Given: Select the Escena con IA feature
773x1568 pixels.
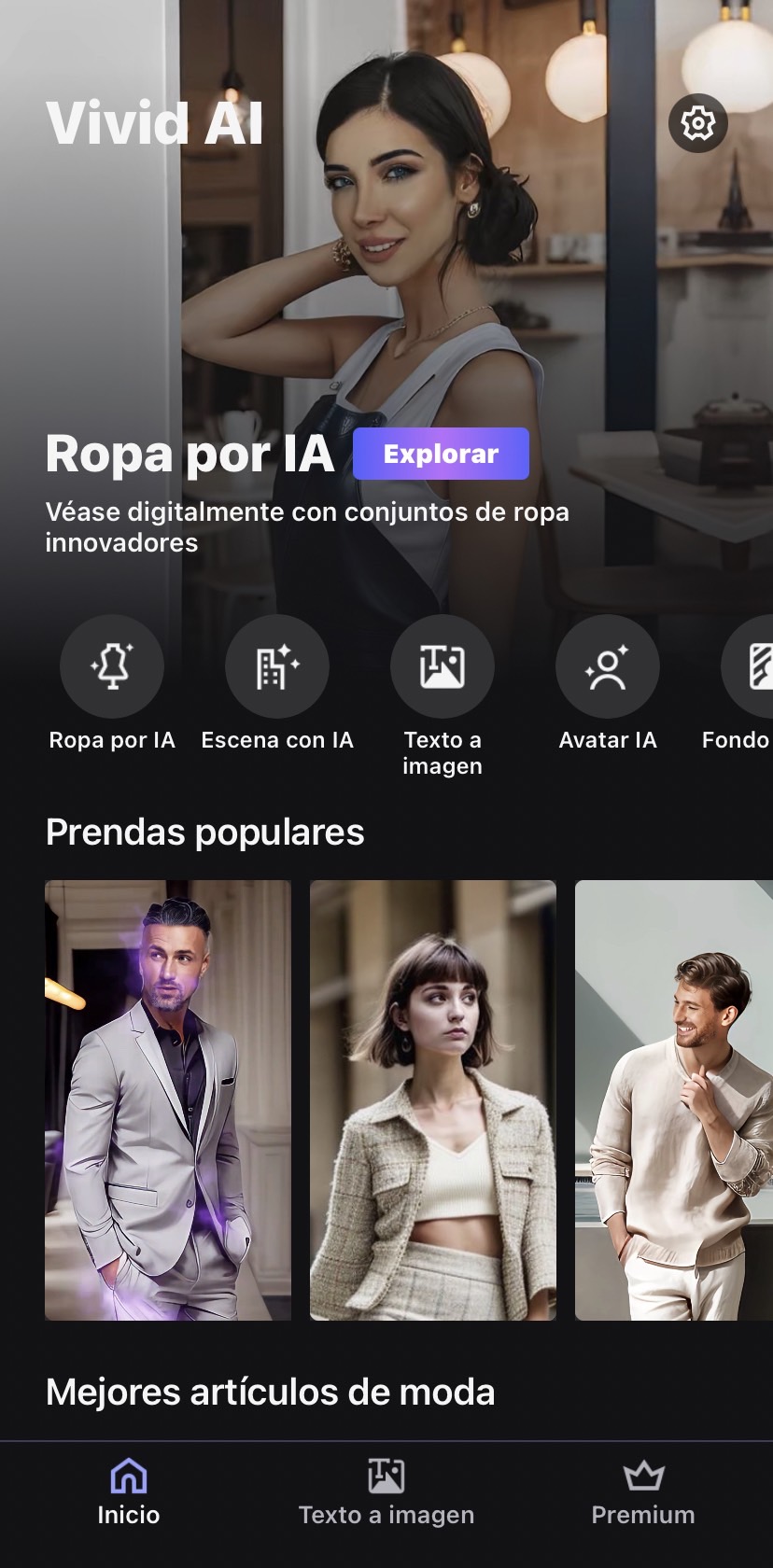Looking at the screenshot, I should pos(277,667).
